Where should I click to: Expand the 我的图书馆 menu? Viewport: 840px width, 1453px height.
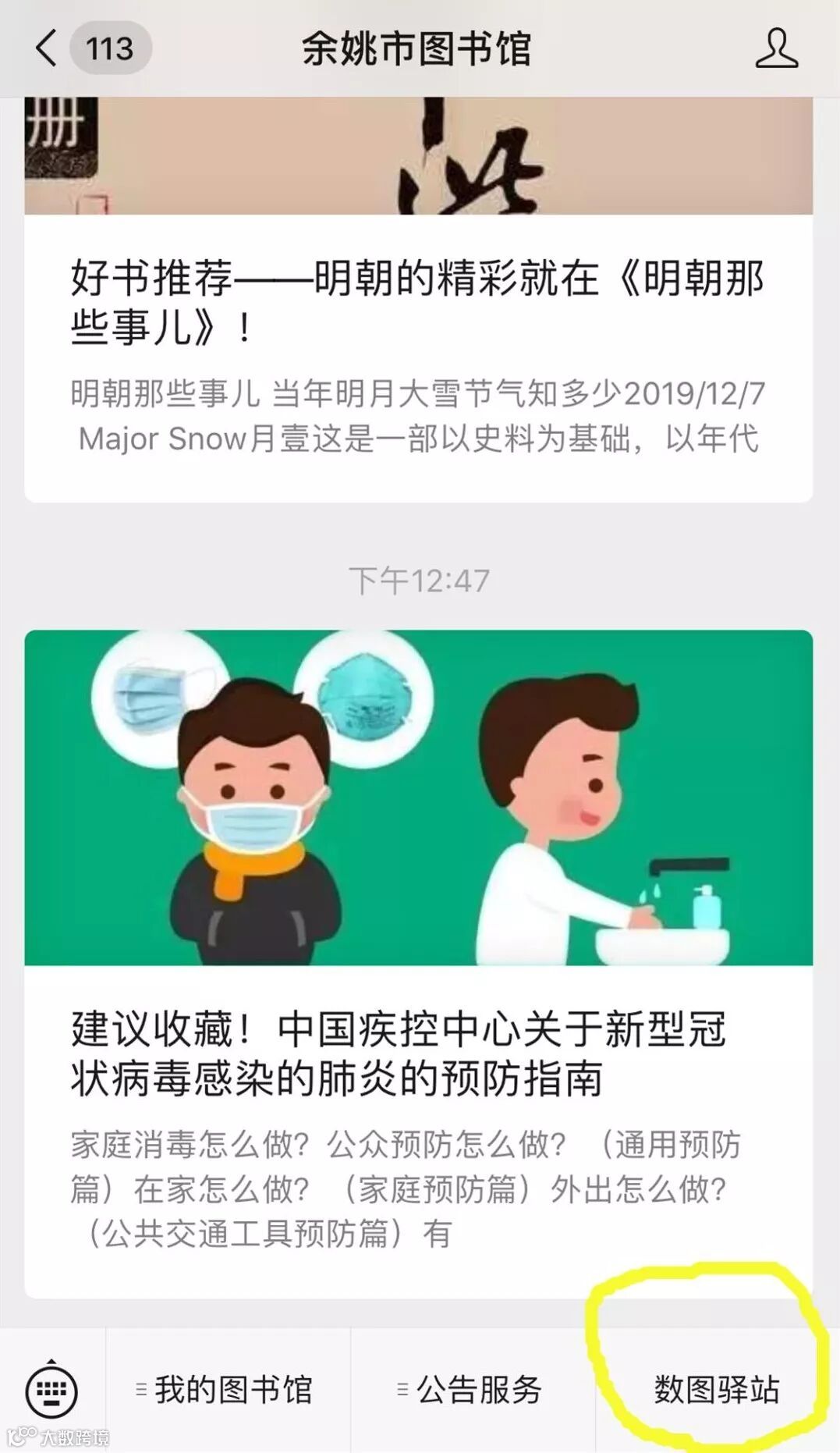tap(228, 1391)
